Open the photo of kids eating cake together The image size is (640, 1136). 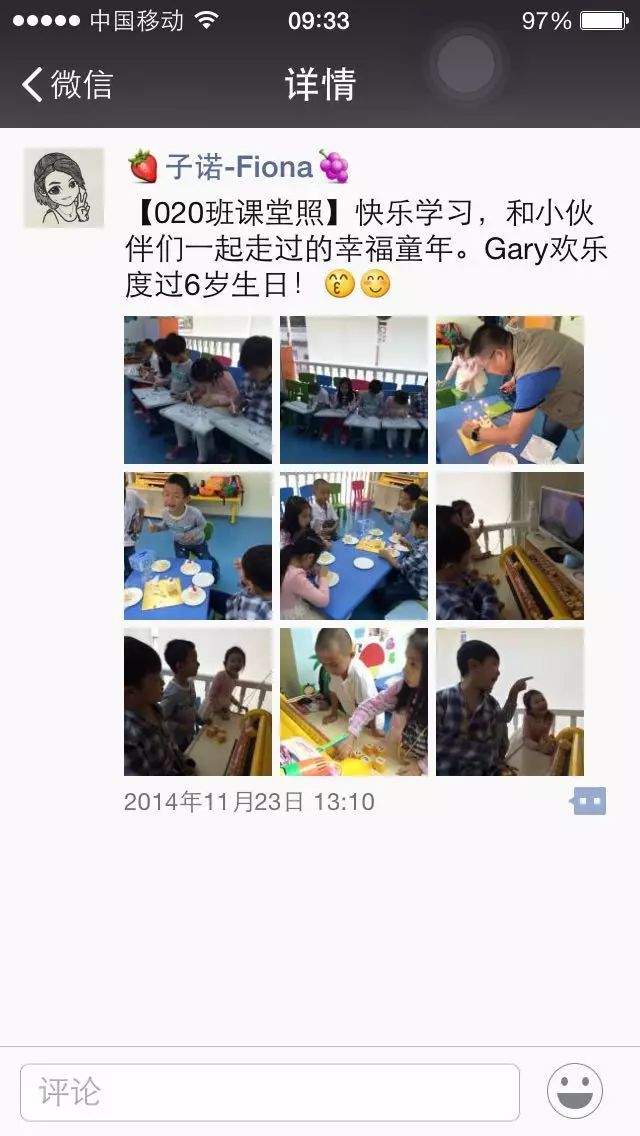[x=354, y=546]
